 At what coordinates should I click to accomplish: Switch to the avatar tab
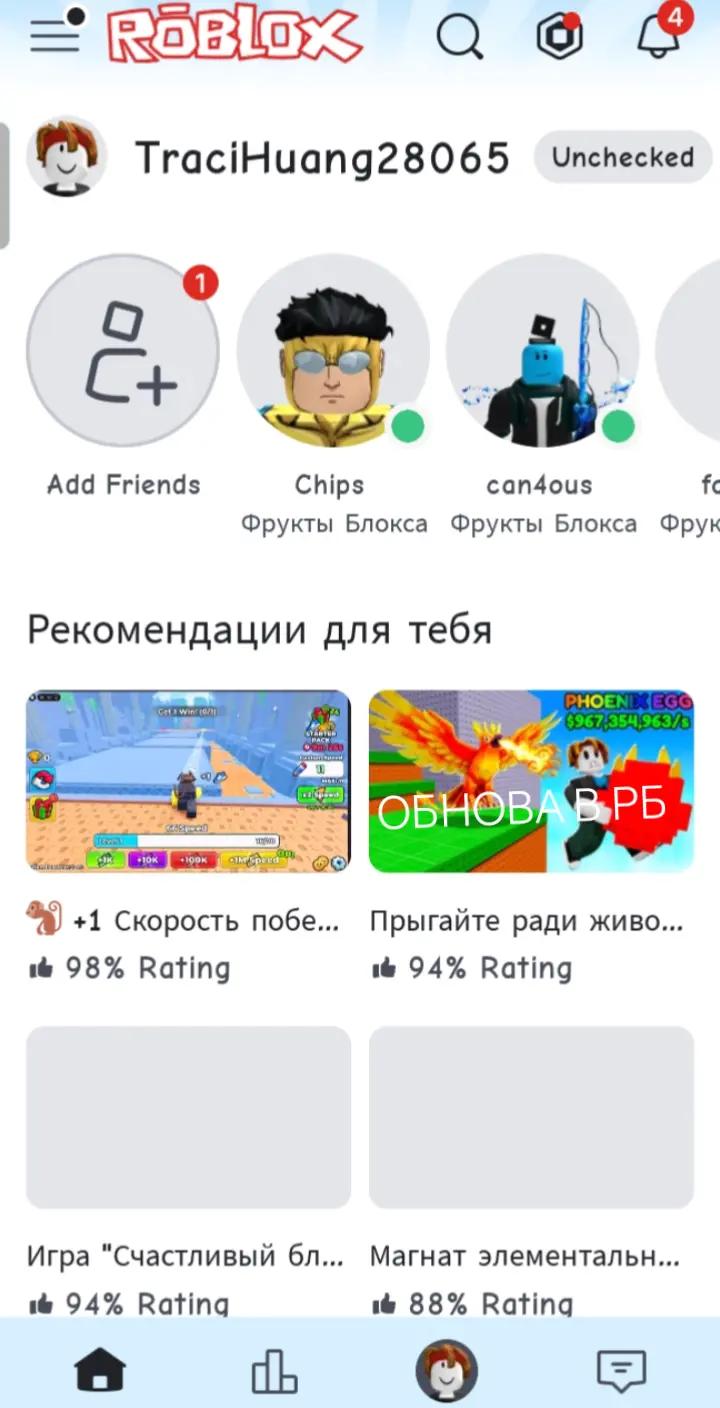click(447, 1371)
